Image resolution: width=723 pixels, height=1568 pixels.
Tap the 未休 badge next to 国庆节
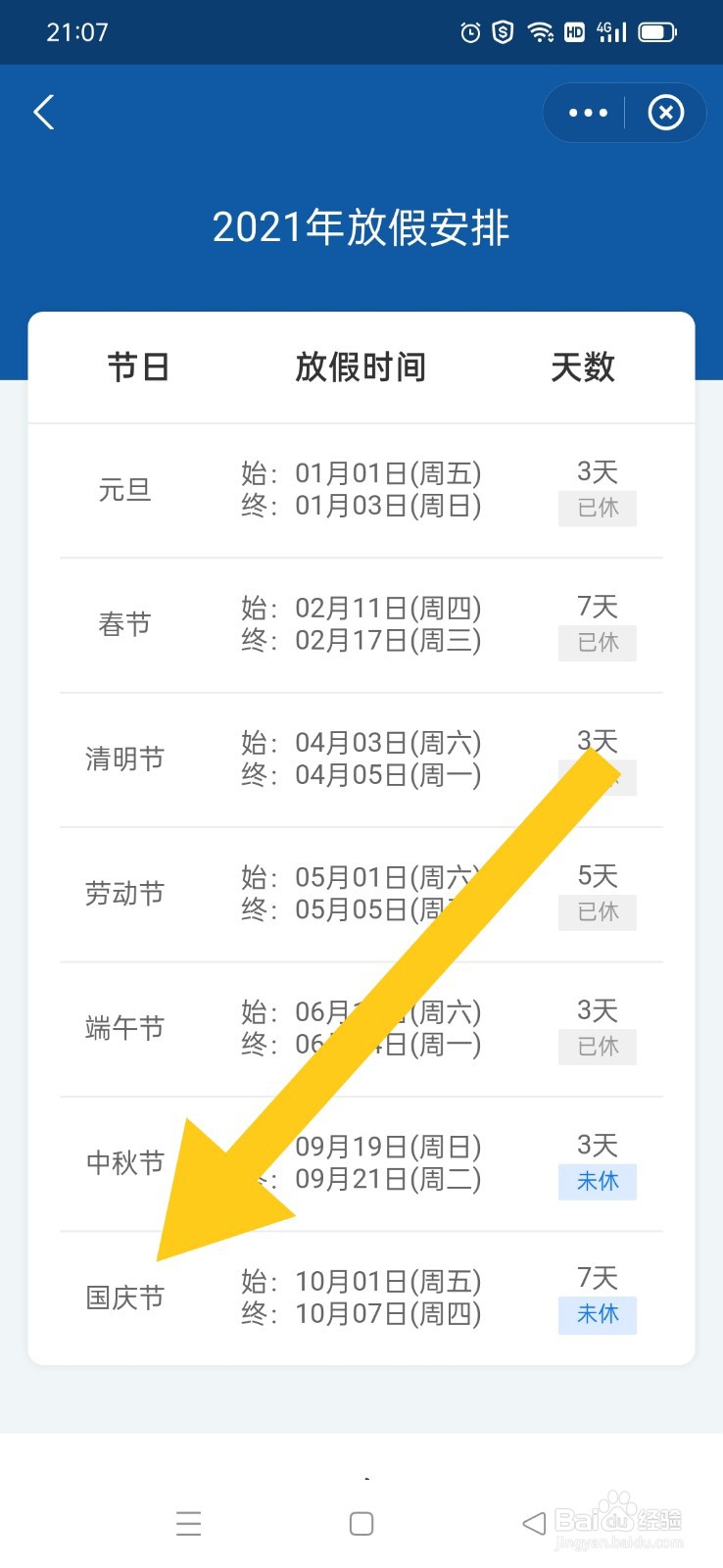597,1314
